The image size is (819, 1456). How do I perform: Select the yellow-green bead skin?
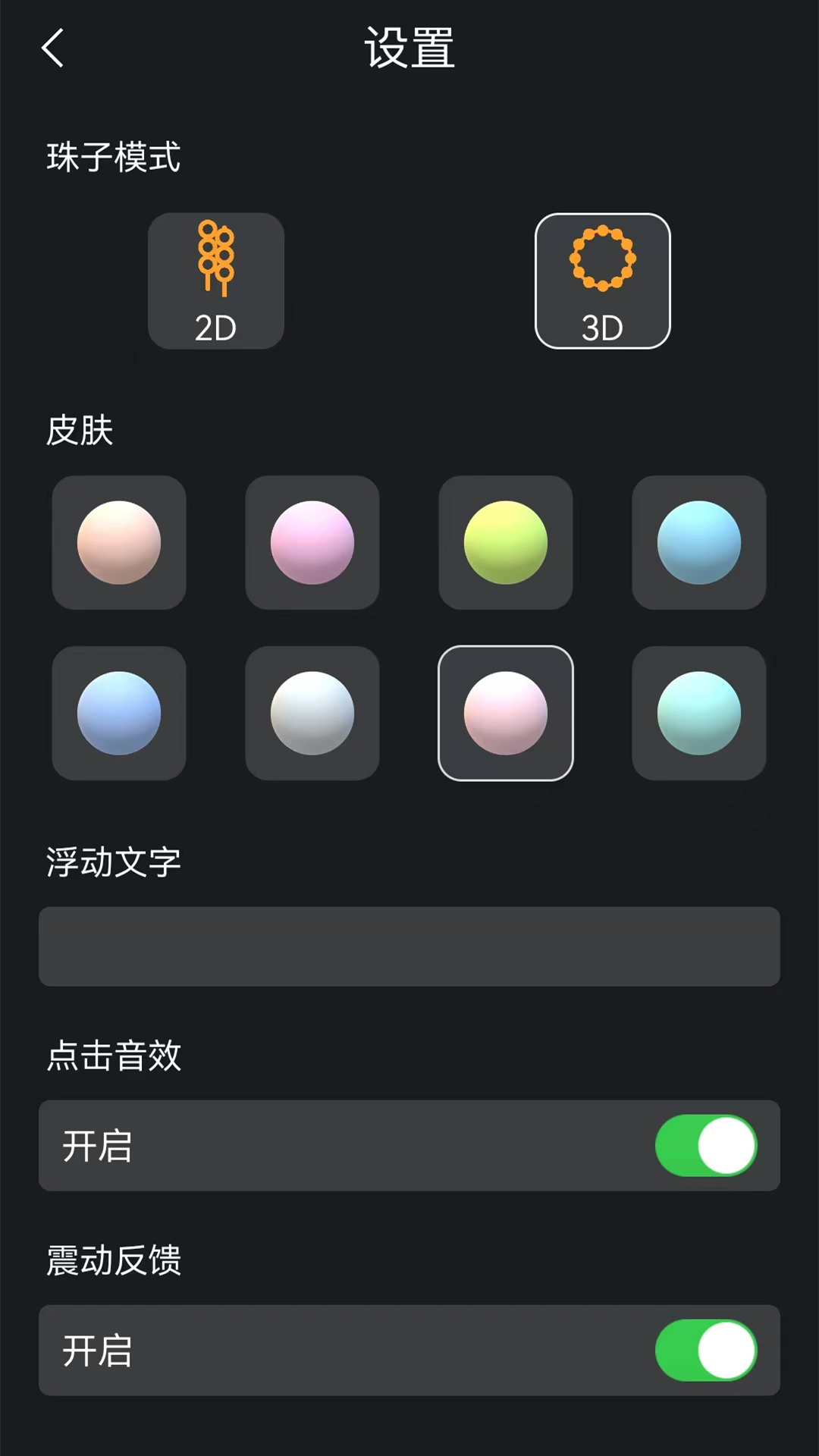point(506,543)
